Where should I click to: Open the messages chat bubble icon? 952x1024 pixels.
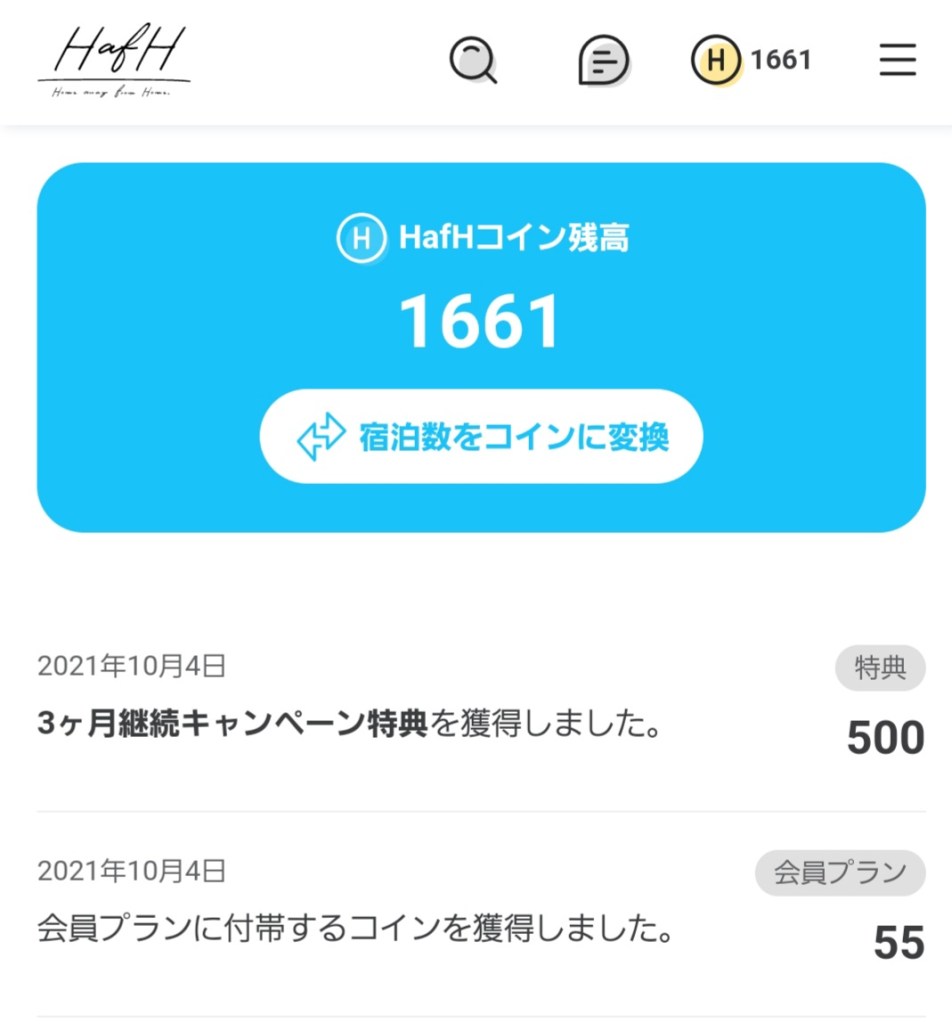603,61
